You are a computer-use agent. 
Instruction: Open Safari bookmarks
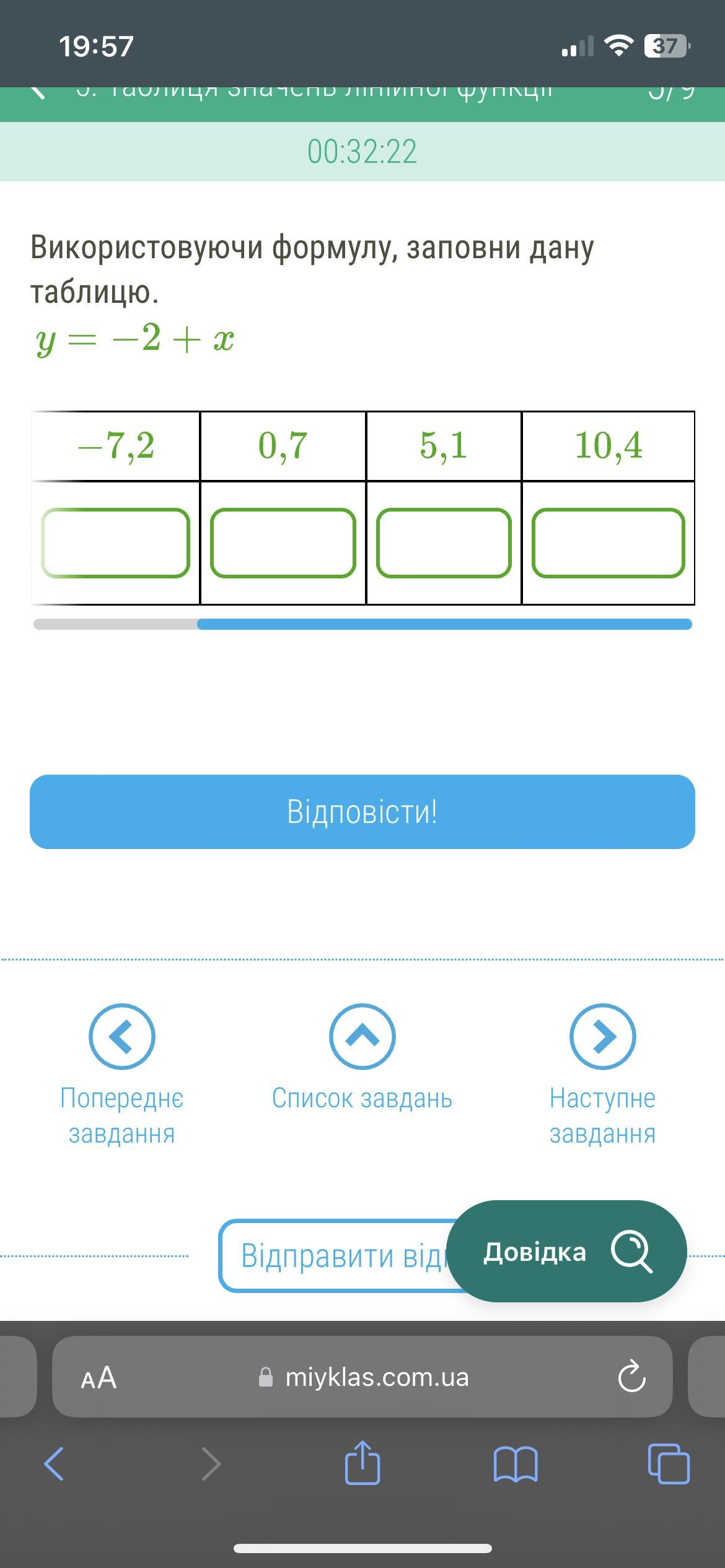coord(516,1464)
